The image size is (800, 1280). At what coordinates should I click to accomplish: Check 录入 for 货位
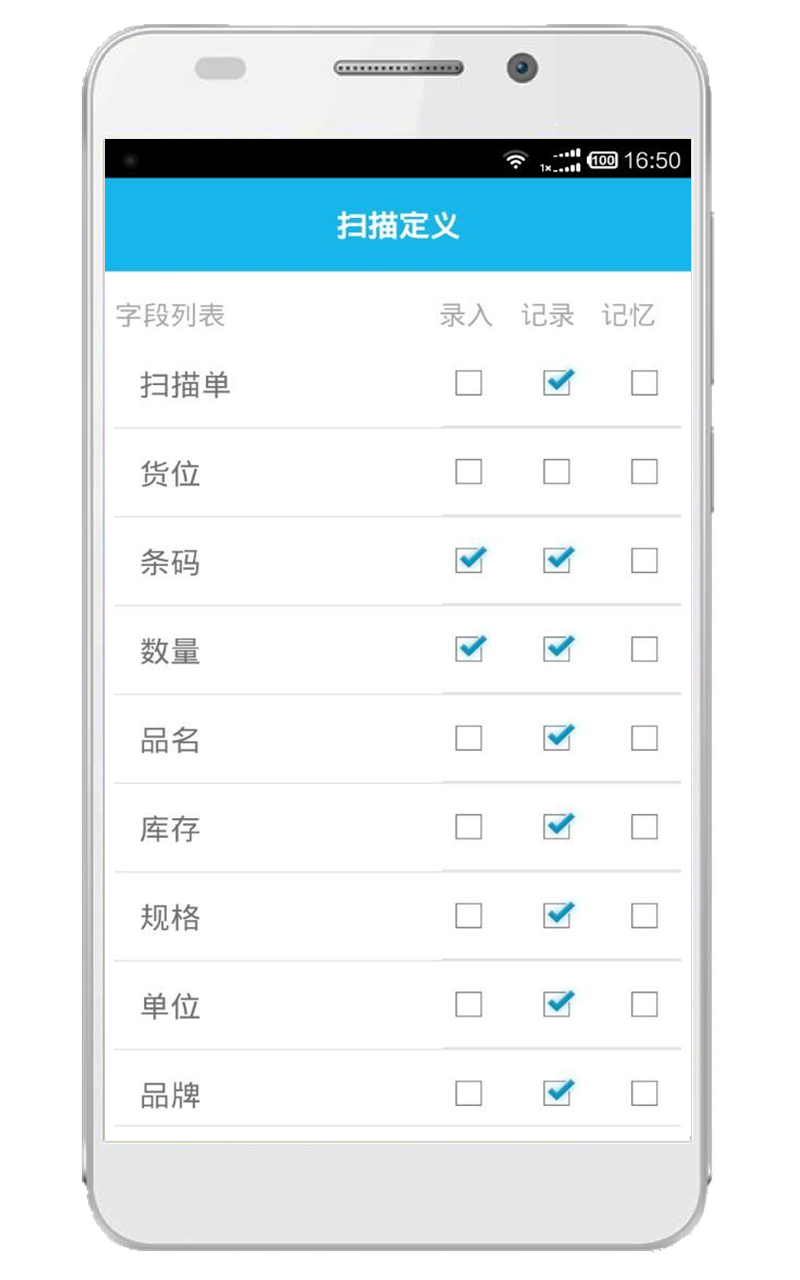[x=468, y=472]
